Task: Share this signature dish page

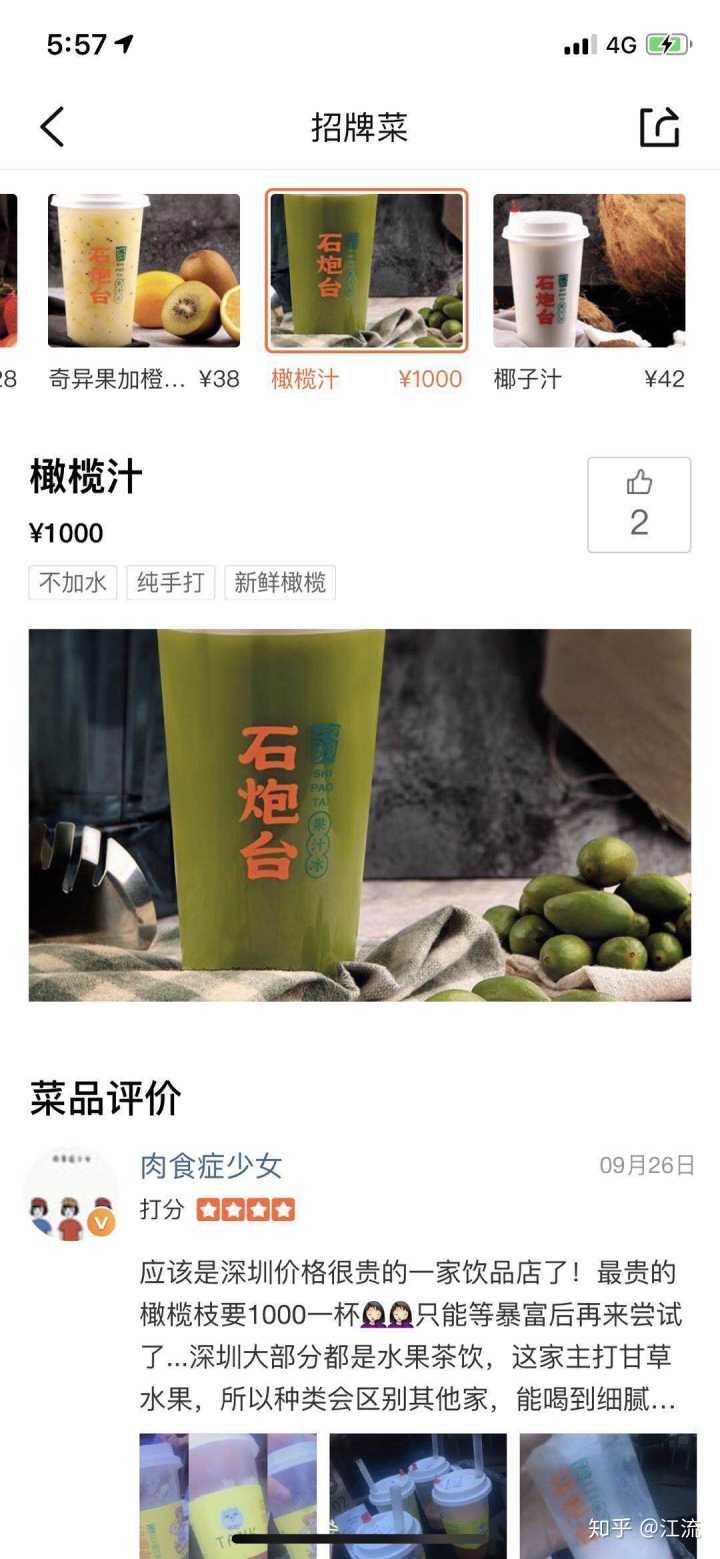Action: (x=659, y=128)
